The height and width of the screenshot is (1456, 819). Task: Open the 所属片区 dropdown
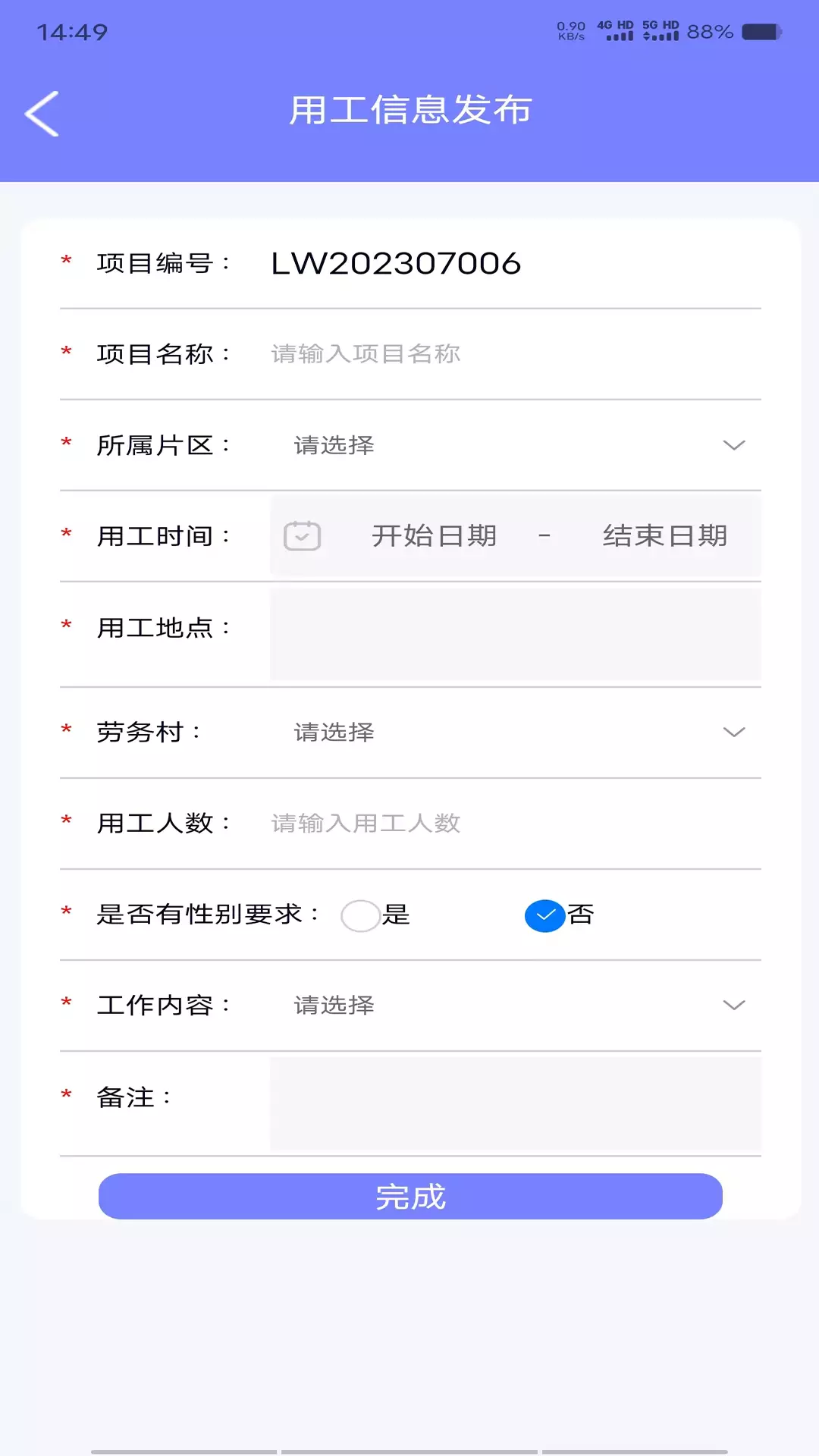pos(516,445)
